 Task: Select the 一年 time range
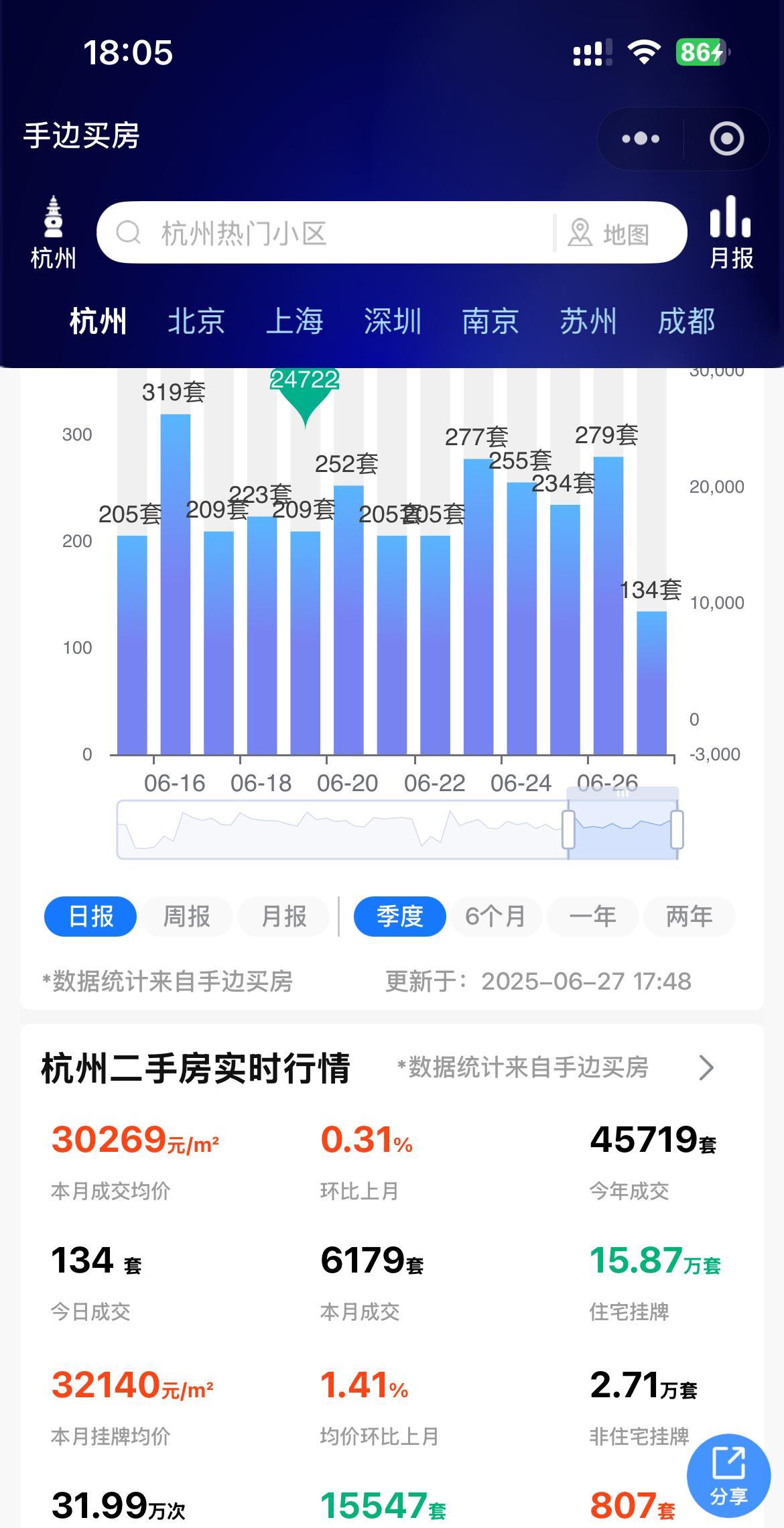click(592, 916)
